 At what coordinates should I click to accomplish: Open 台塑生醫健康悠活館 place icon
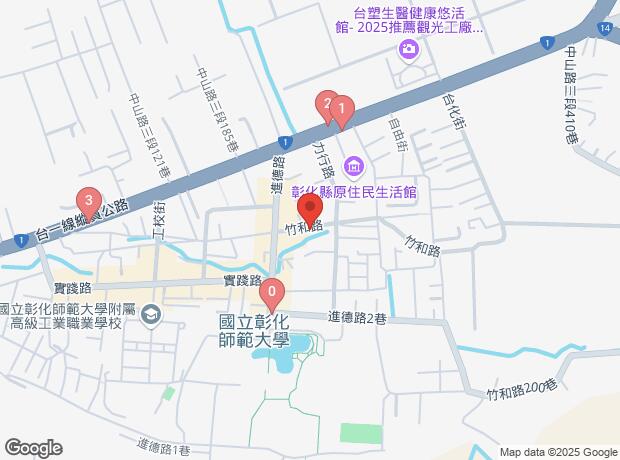point(407,51)
